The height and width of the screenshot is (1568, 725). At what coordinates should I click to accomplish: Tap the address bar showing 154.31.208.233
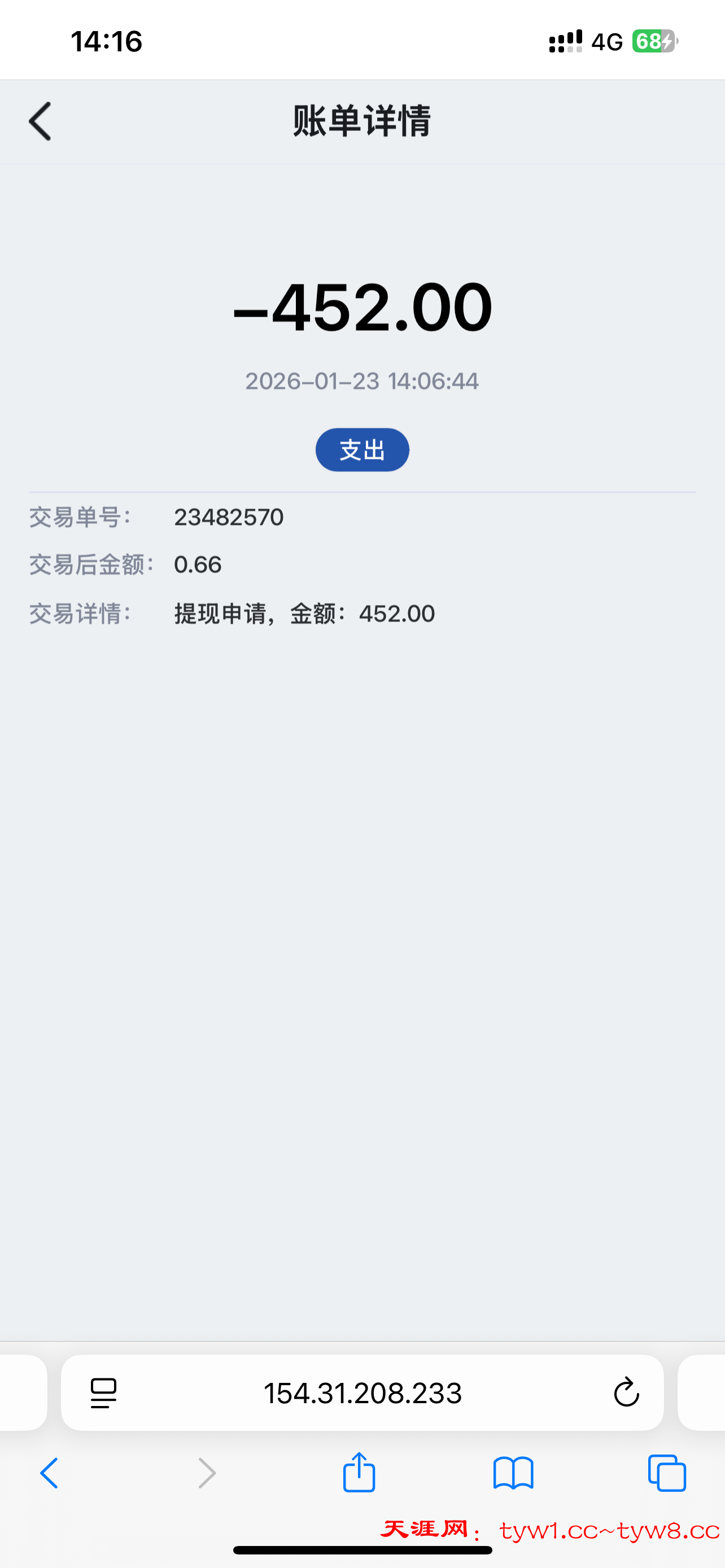[x=363, y=1392]
